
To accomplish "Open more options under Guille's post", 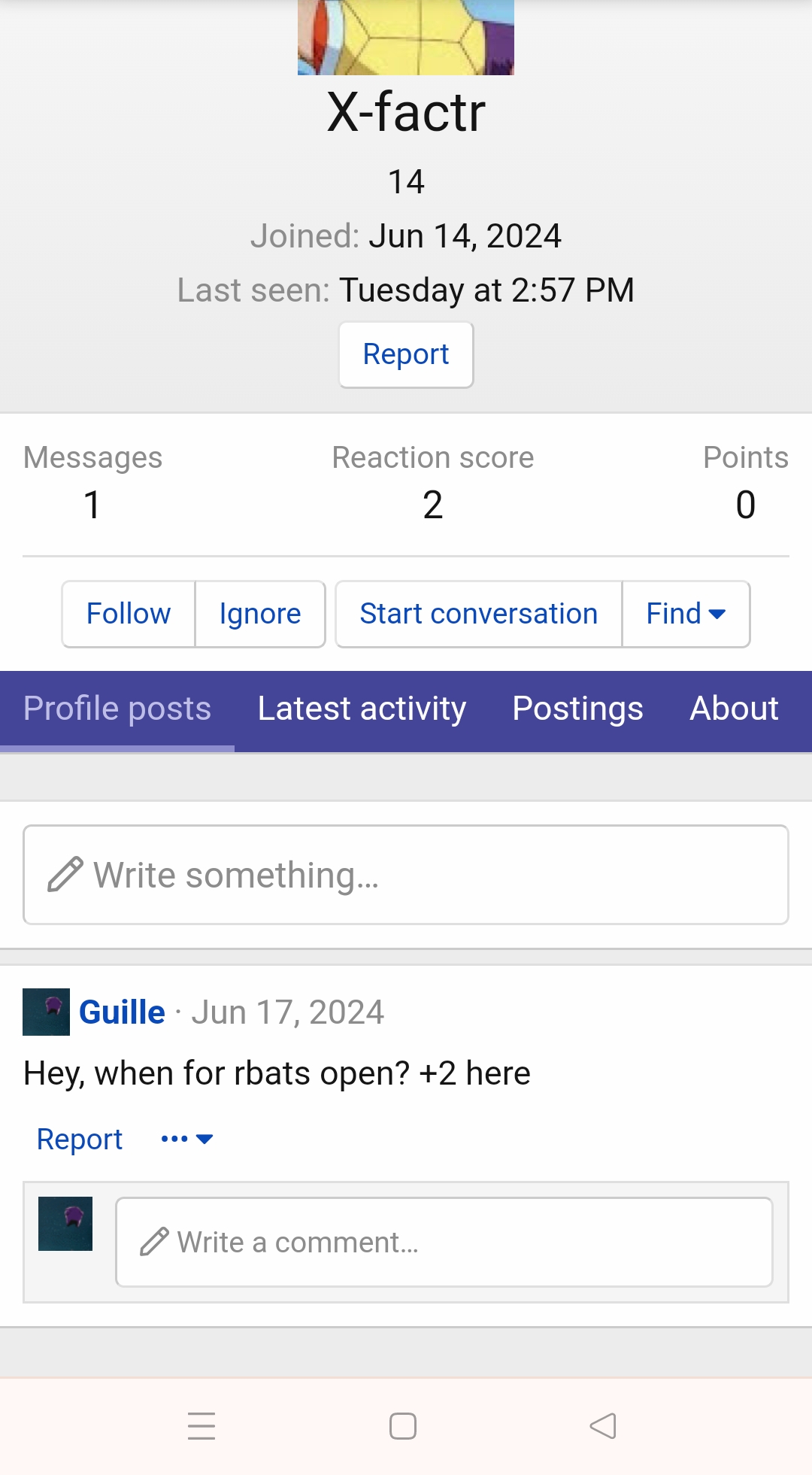I will click(x=187, y=1140).
